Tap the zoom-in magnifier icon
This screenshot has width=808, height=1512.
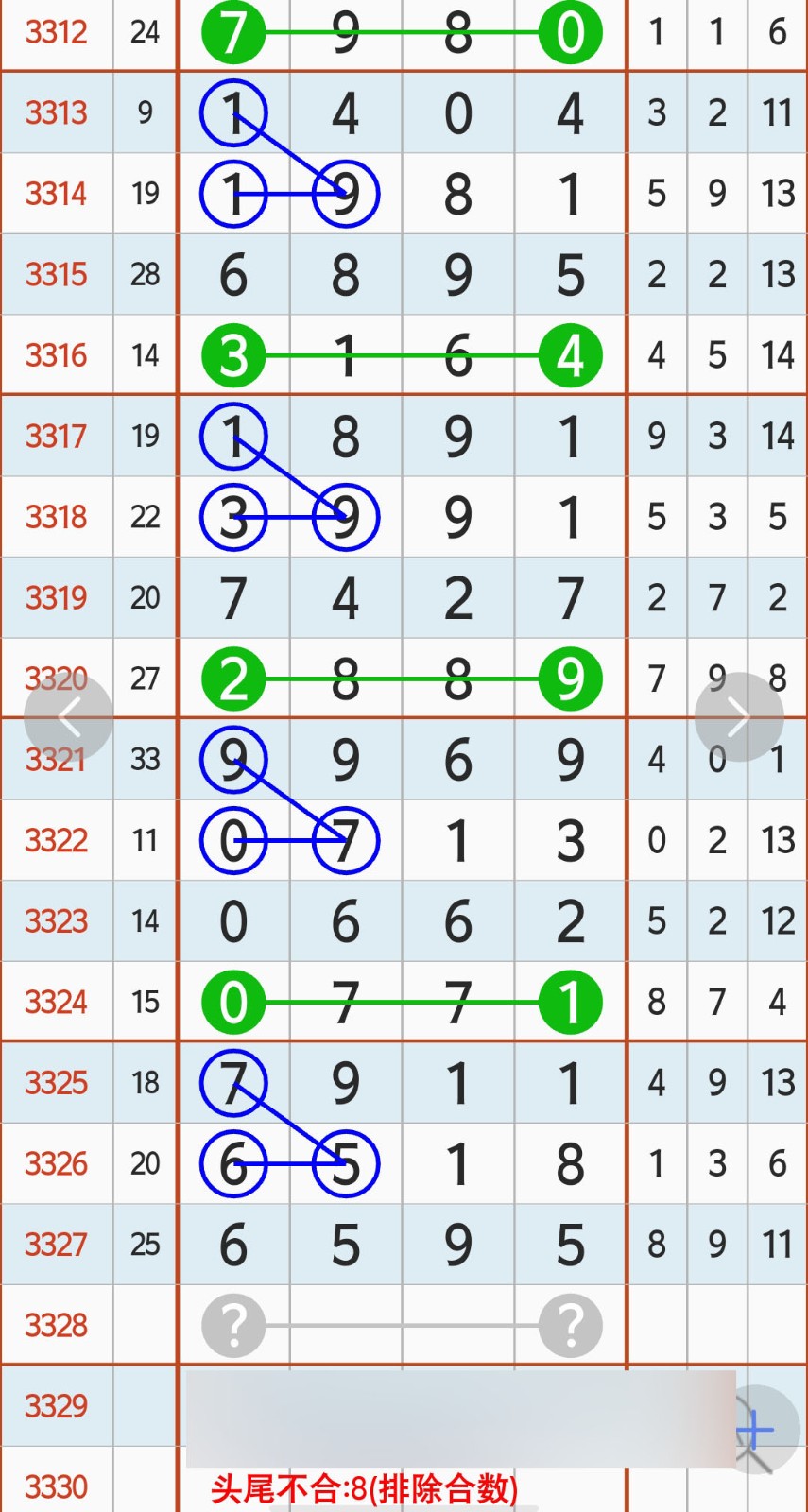click(758, 1431)
